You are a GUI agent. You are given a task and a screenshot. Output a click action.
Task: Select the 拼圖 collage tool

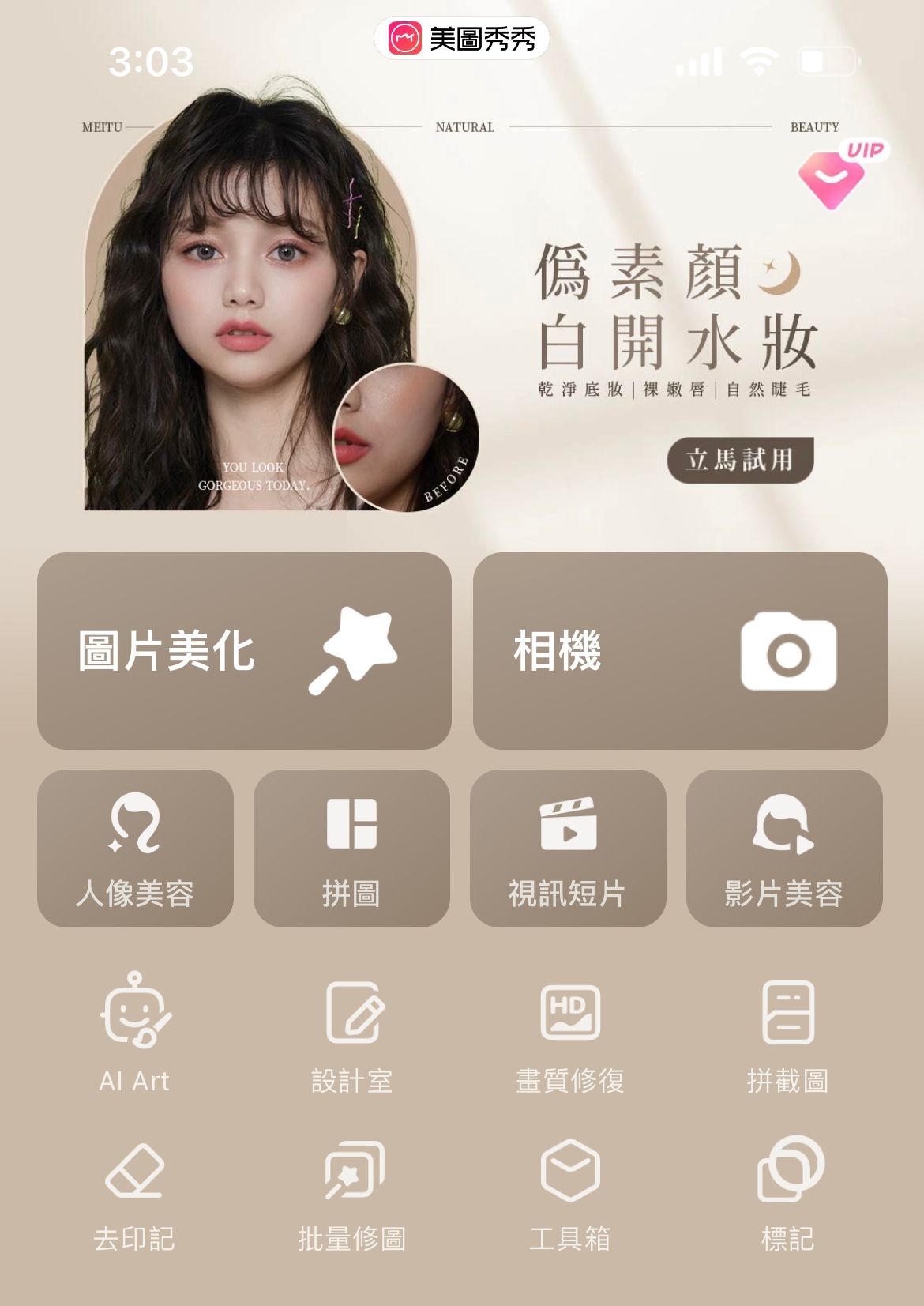coord(351,848)
